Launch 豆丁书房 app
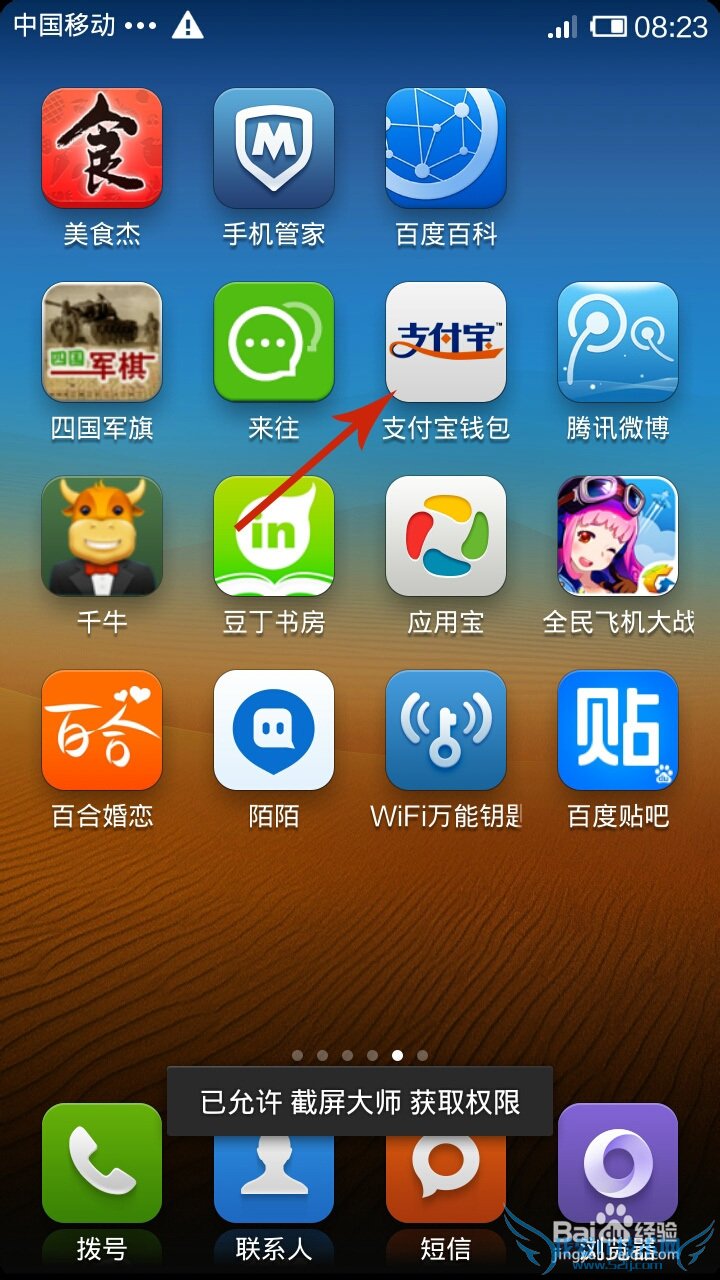This screenshot has width=720, height=1280. (x=274, y=536)
